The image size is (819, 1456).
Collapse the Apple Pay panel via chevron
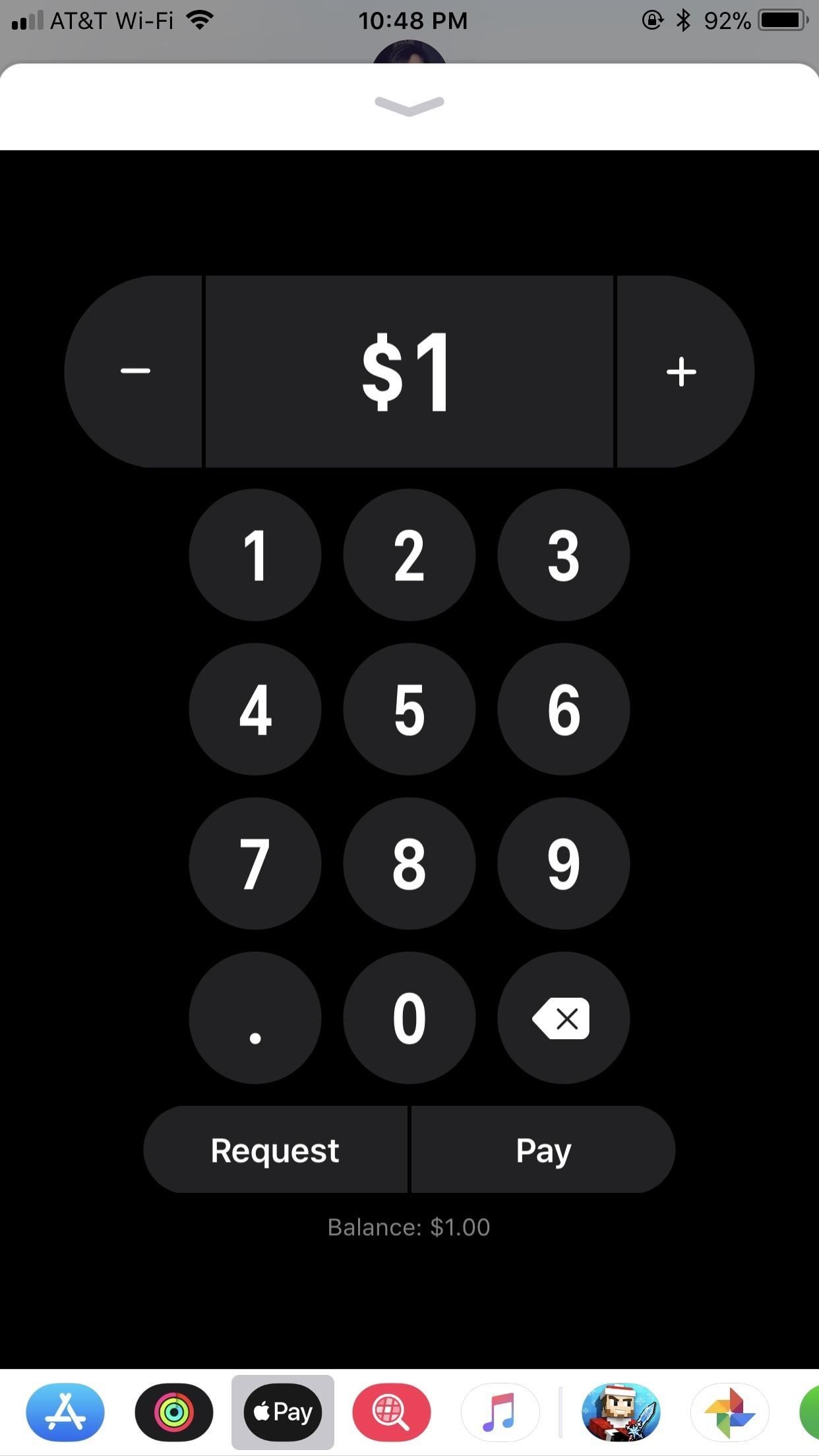point(409,106)
